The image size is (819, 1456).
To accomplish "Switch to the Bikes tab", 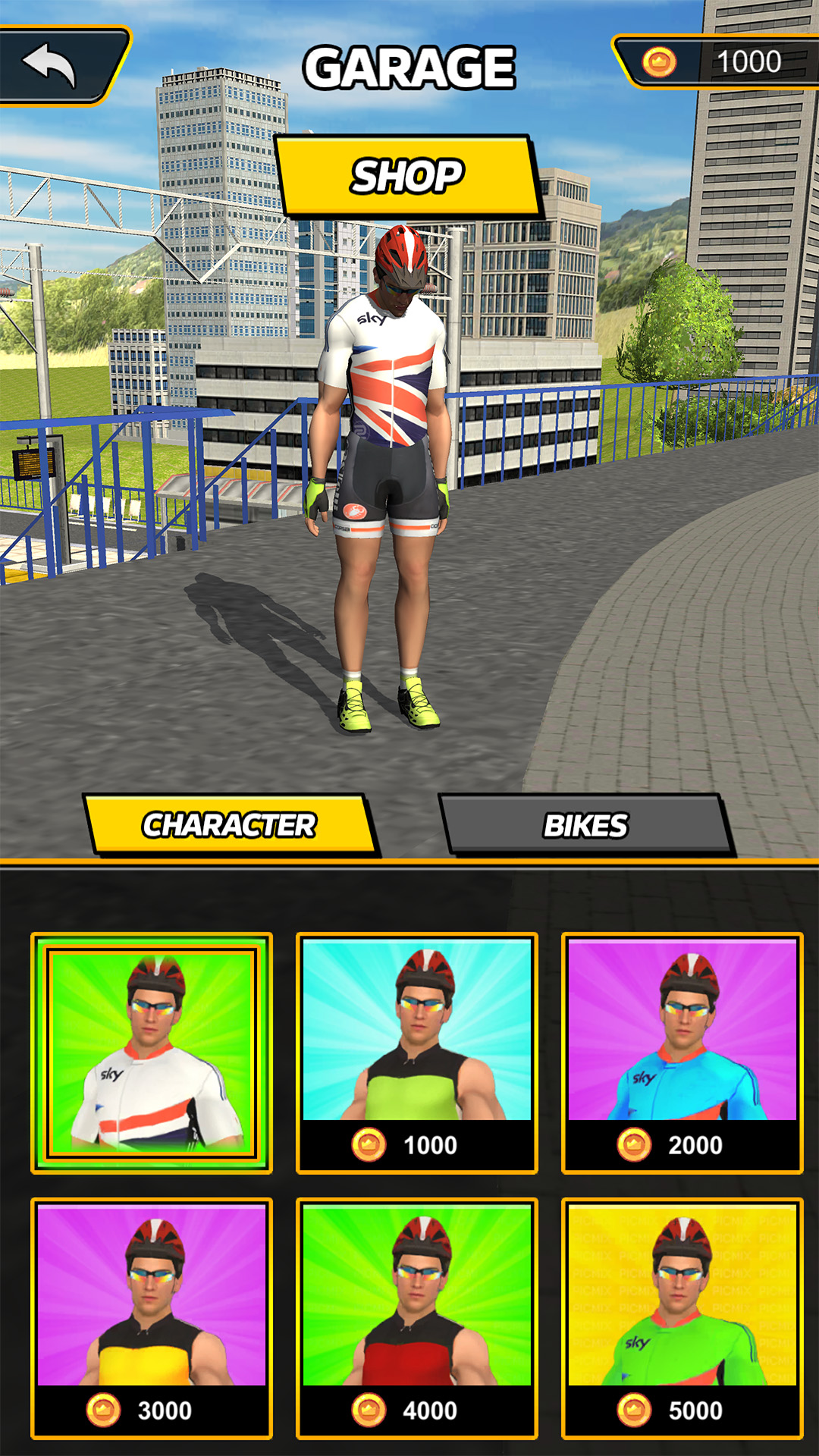I will click(585, 825).
